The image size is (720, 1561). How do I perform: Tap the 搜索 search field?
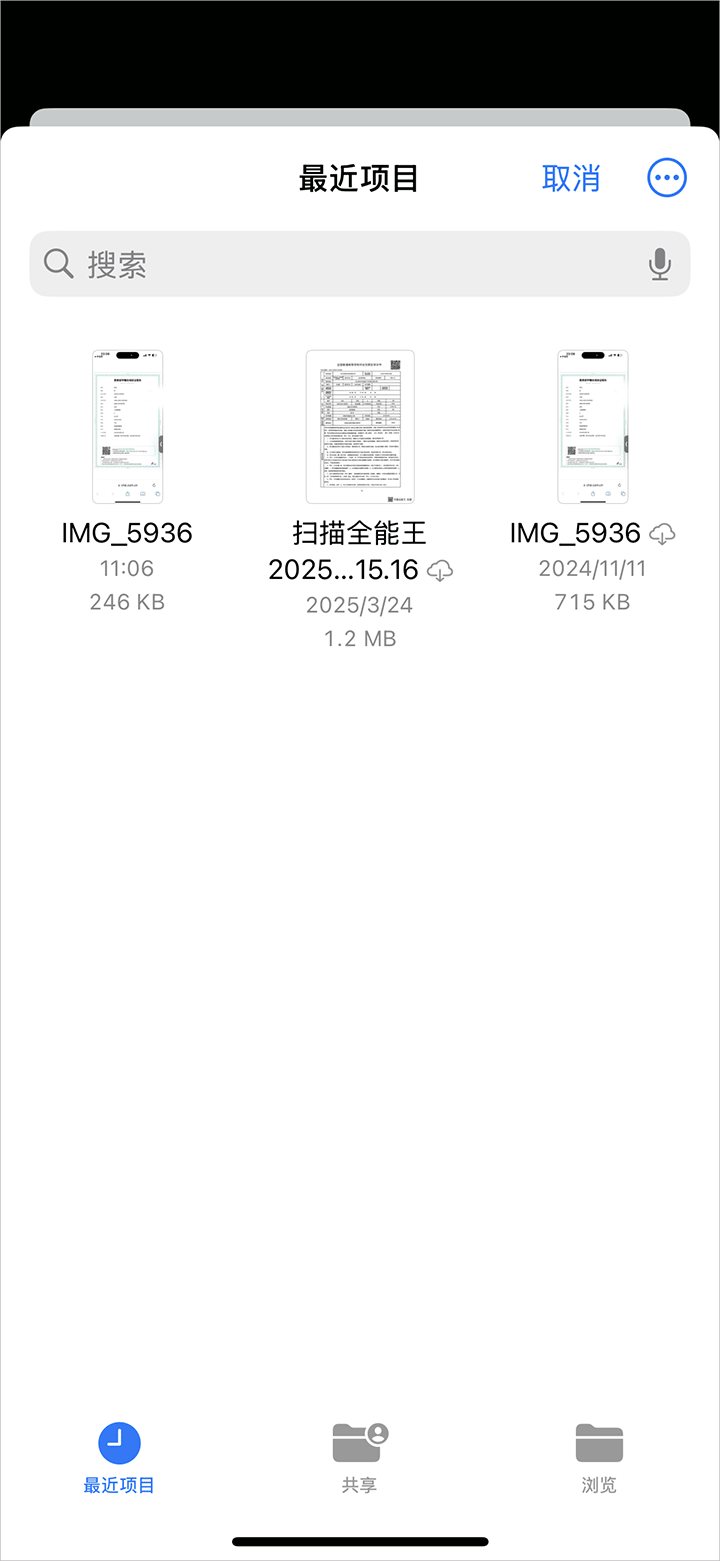tap(340, 264)
